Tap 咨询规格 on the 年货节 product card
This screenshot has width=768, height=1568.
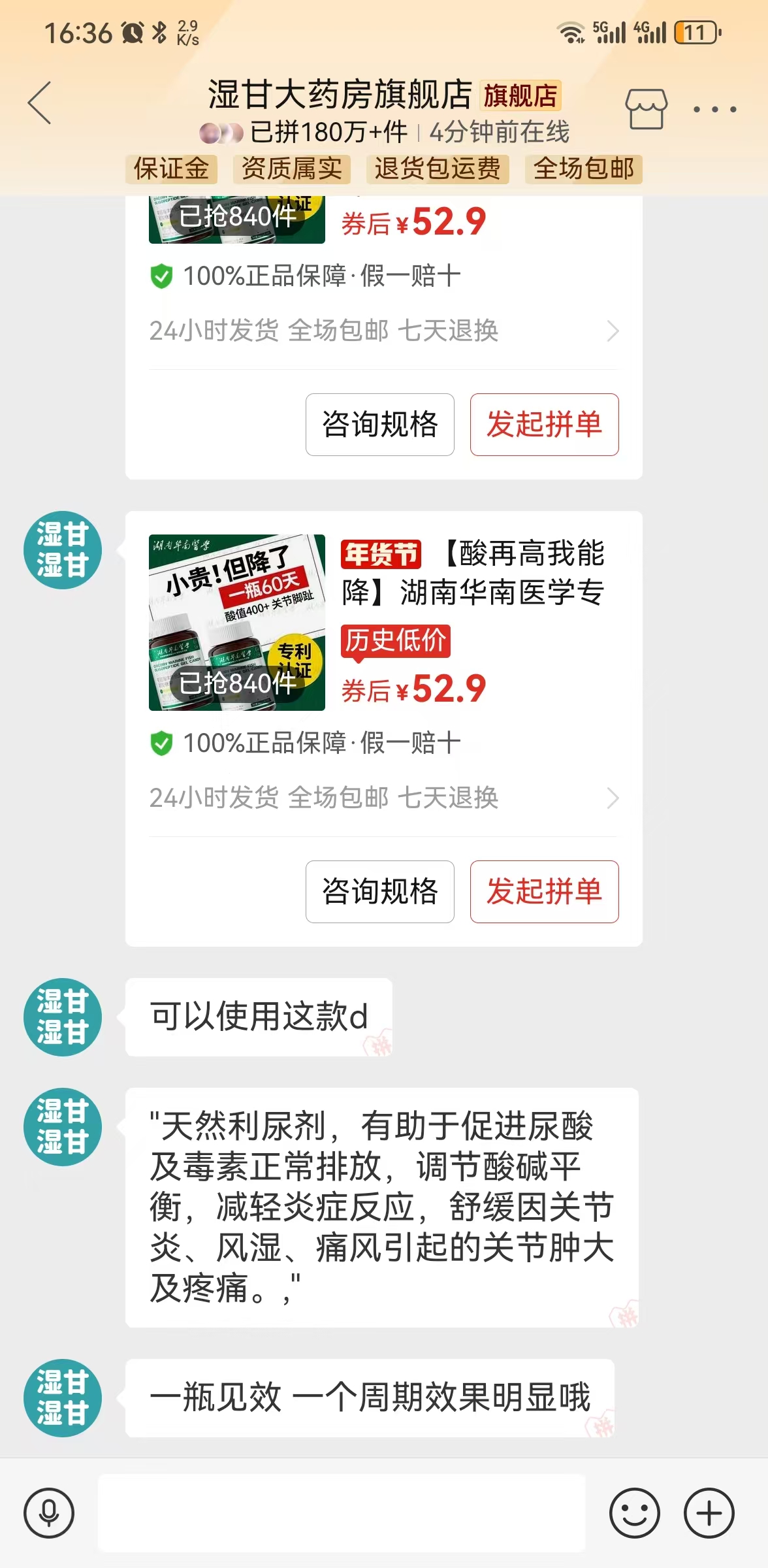(379, 891)
